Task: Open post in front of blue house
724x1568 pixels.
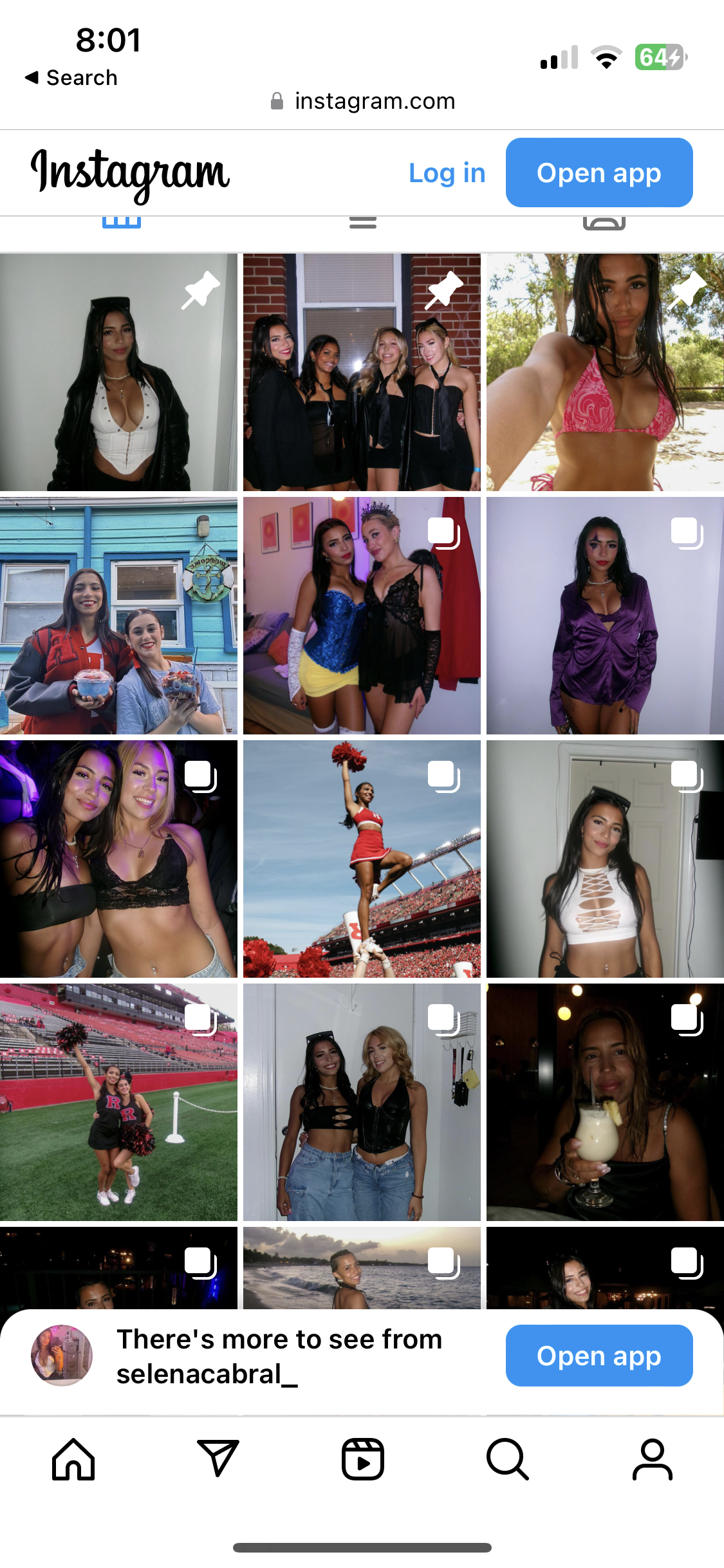Action: [x=118, y=615]
